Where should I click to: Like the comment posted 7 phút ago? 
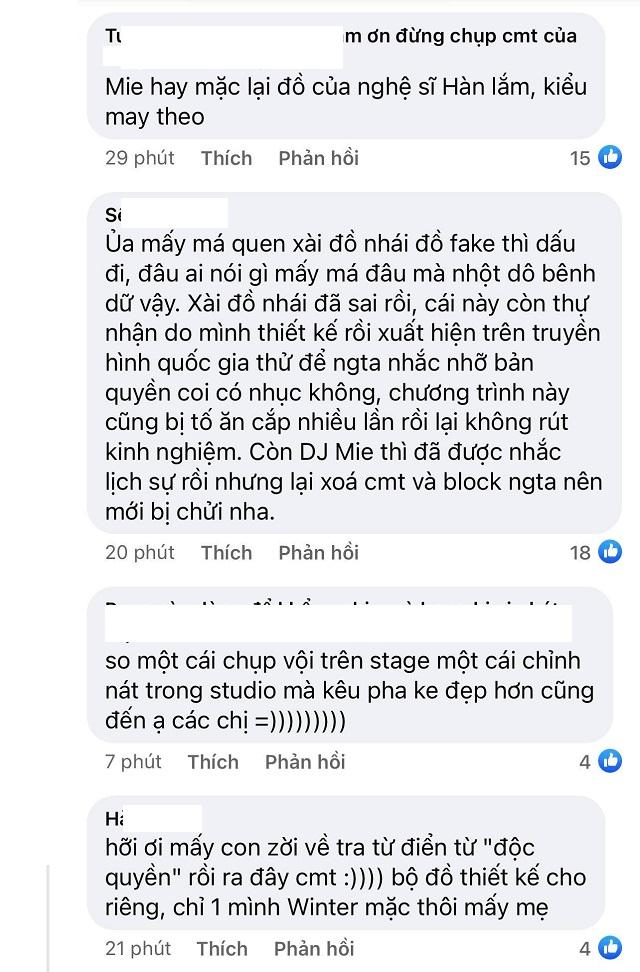point(213,762)
